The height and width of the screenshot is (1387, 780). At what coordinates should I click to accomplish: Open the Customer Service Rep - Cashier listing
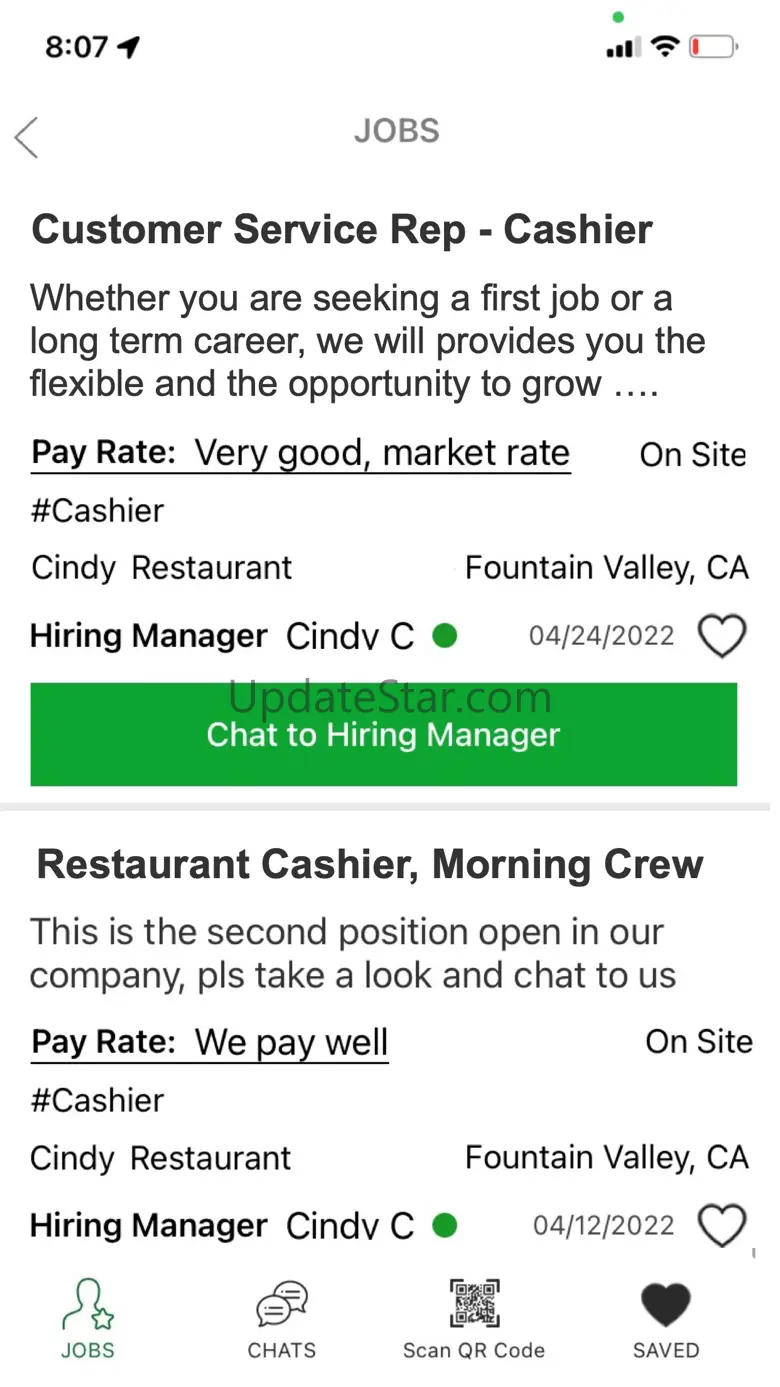[x=342, y=230]
